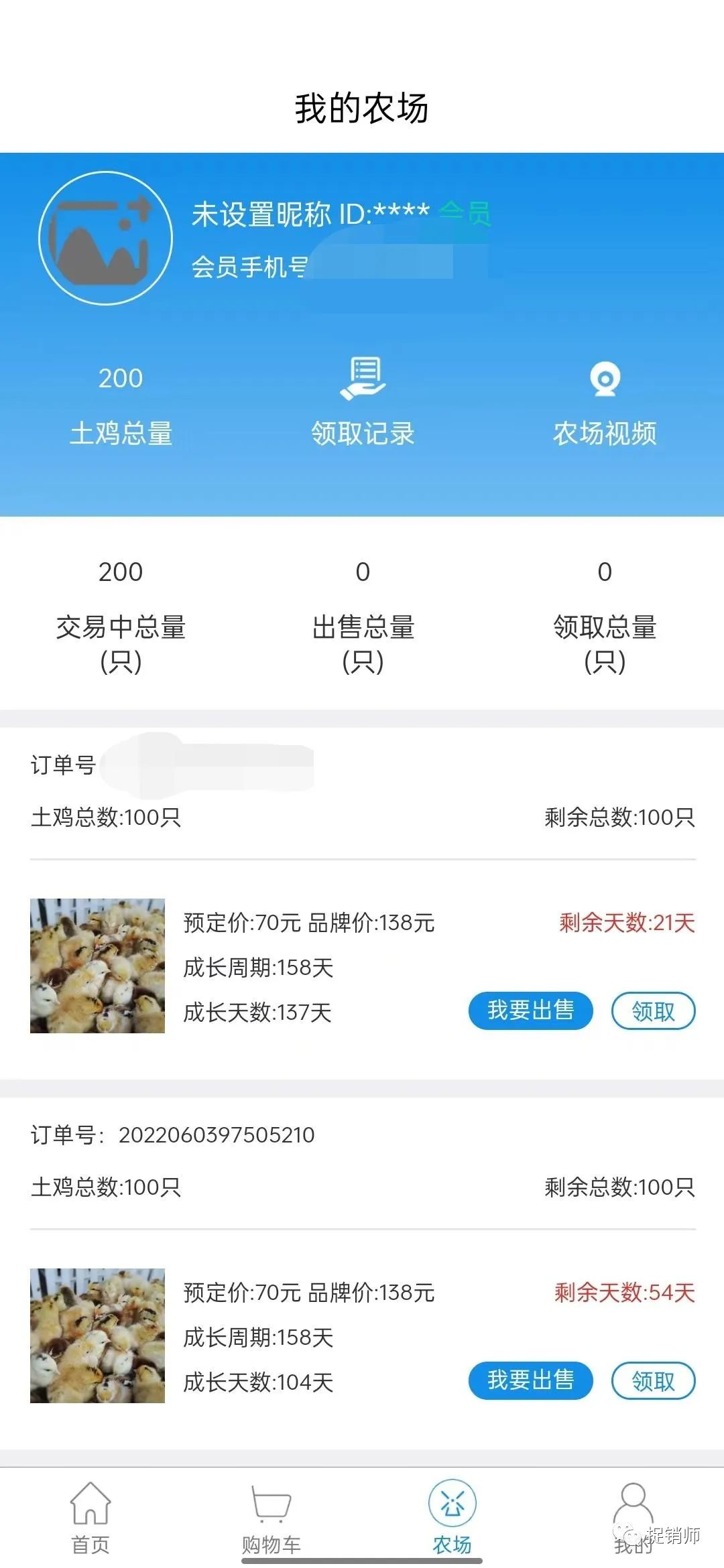
Task: Go to the 我的 profile tab
Action: pos(633,1519)
